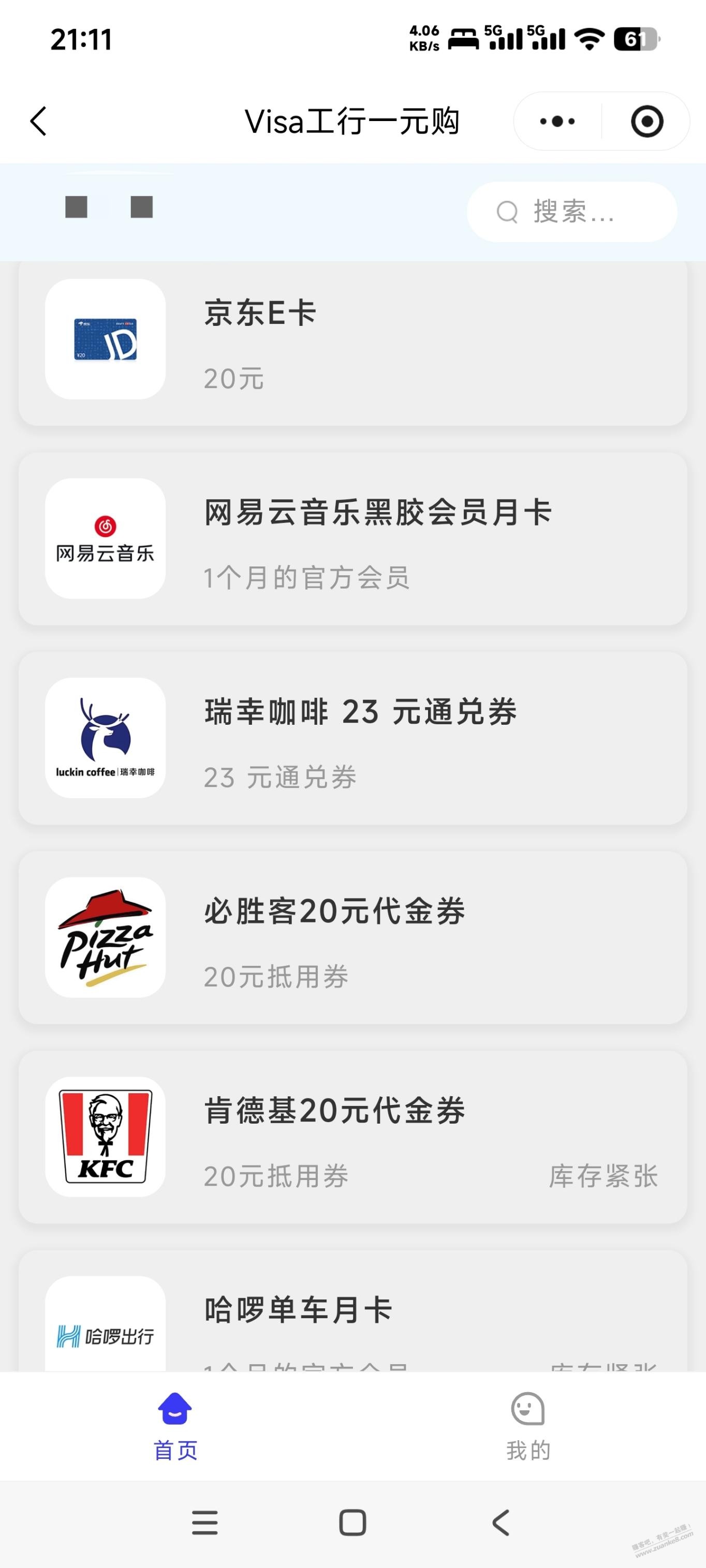Close the mini program with the circle button
This screenshot has height=1568, width=706.
point(646,121)
